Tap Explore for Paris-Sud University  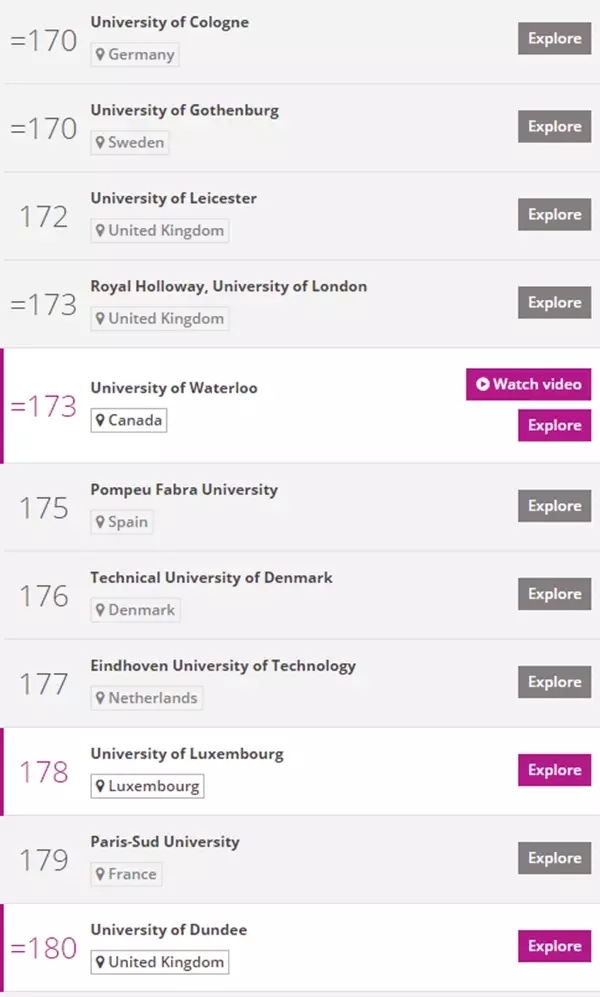(x=554, y=858)
